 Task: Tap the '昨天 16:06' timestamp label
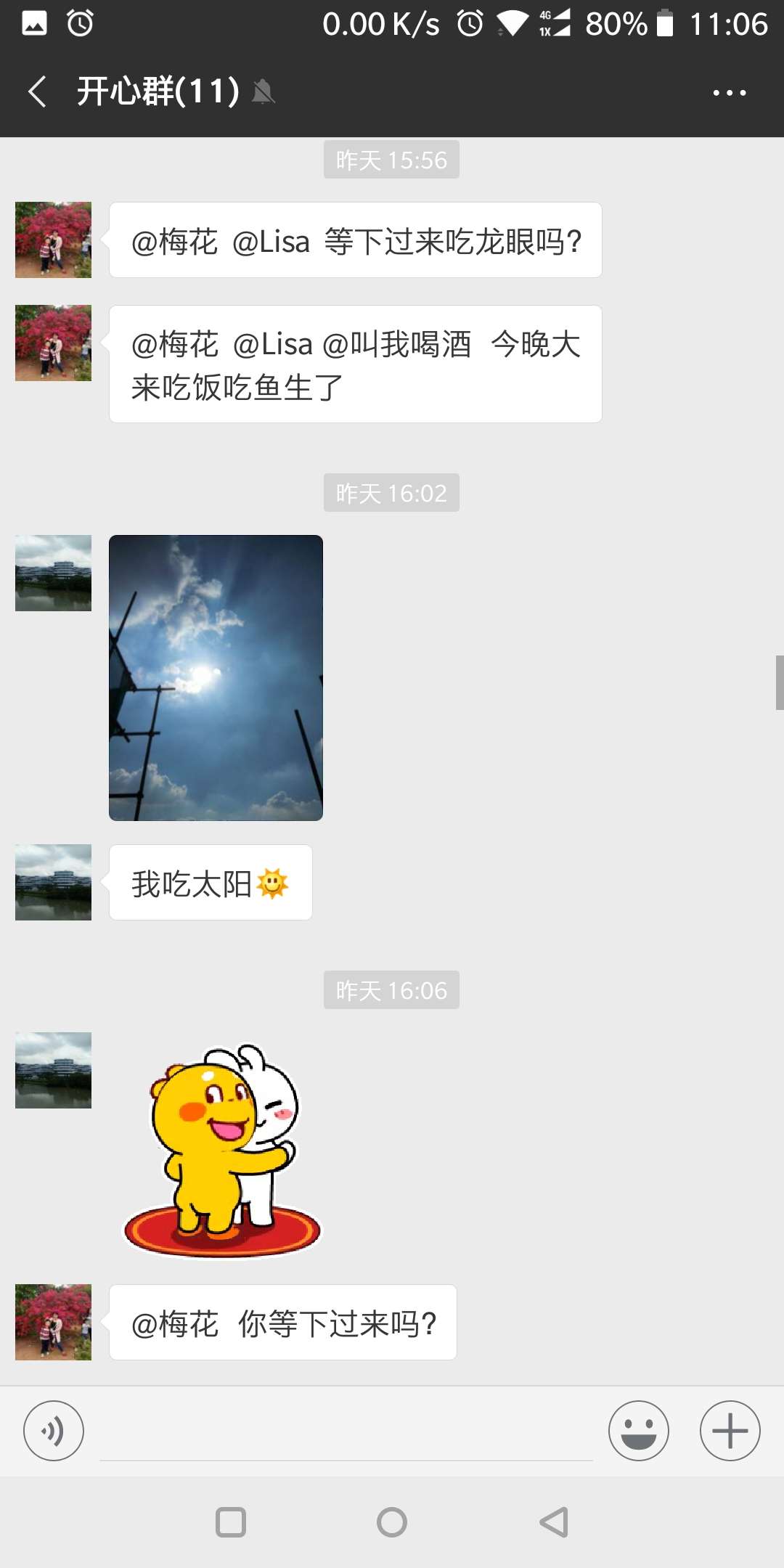coord(391,989)
